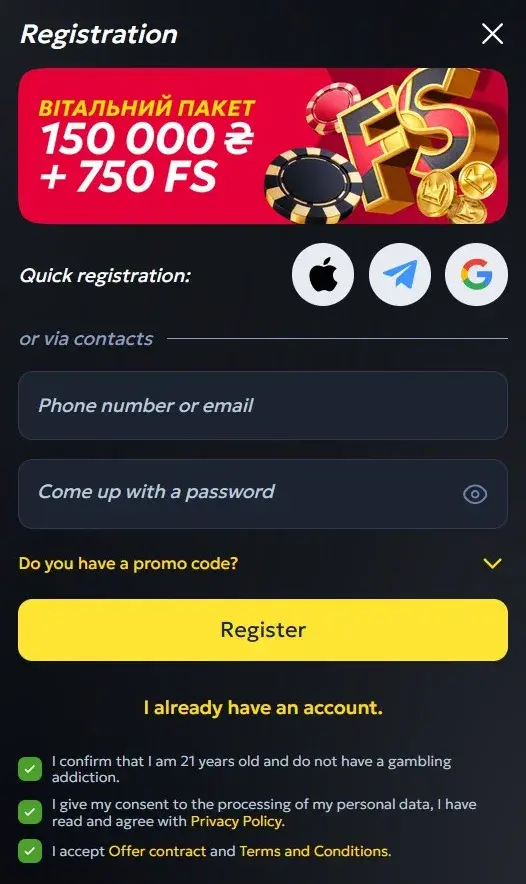Register quickly with Telegram

click(400, 275)
